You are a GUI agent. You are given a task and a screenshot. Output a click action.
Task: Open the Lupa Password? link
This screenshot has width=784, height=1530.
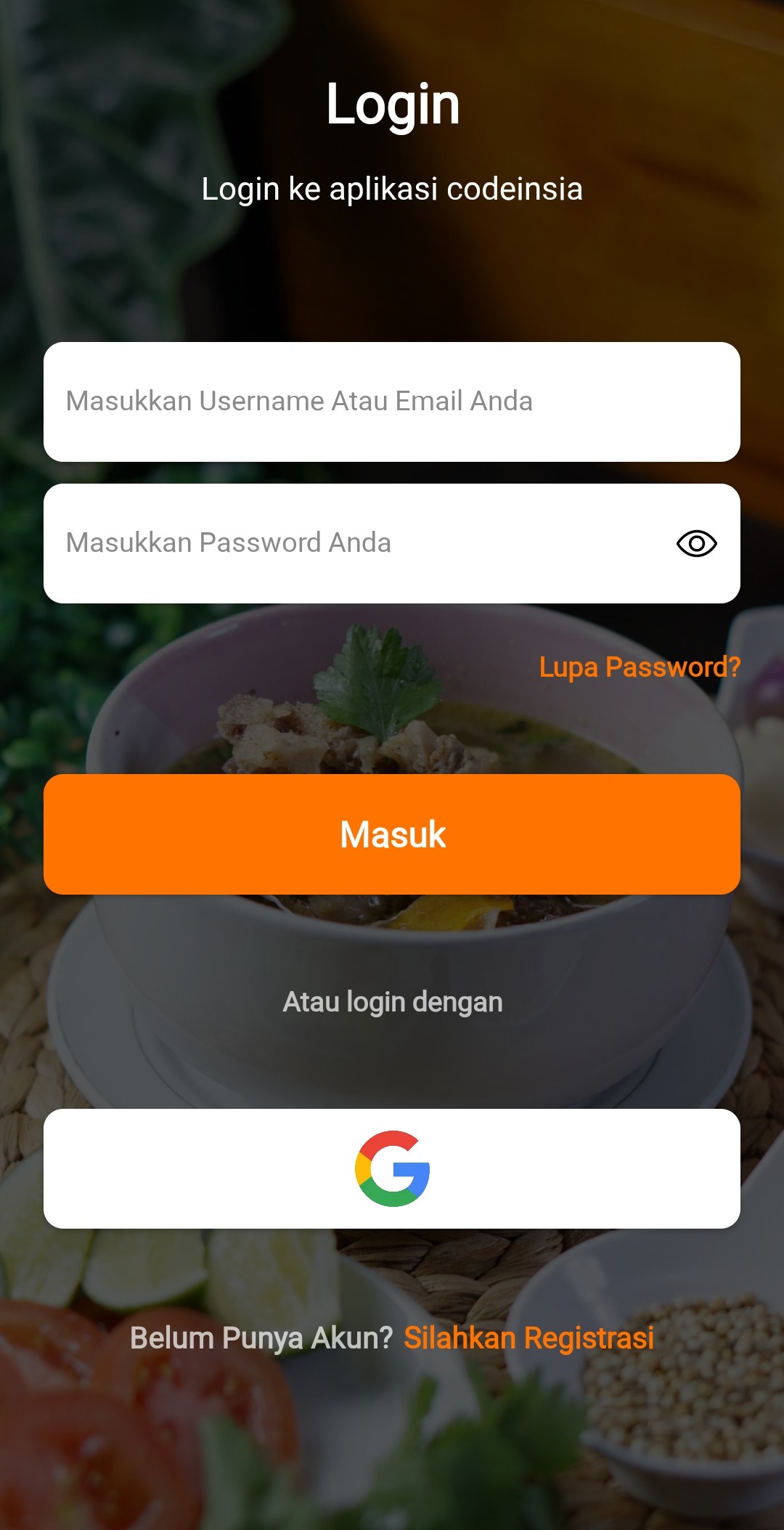[639, 667]
